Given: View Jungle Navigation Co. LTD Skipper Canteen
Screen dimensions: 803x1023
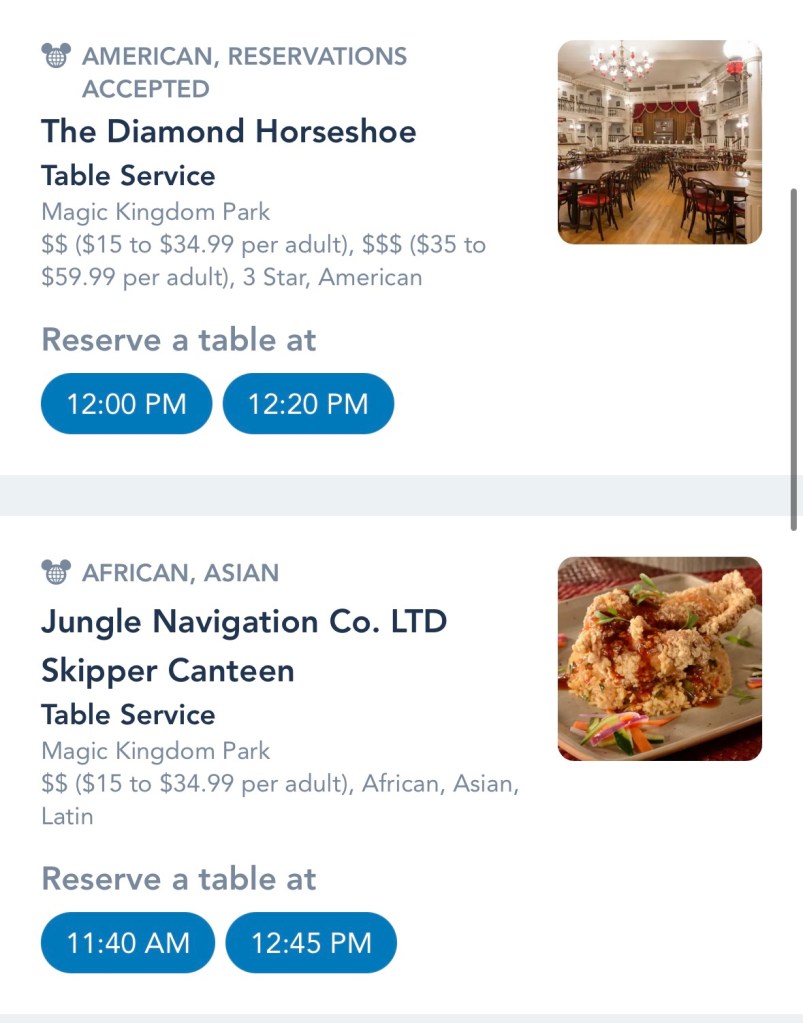Looking at the screenshot, I should pos(243,645).
